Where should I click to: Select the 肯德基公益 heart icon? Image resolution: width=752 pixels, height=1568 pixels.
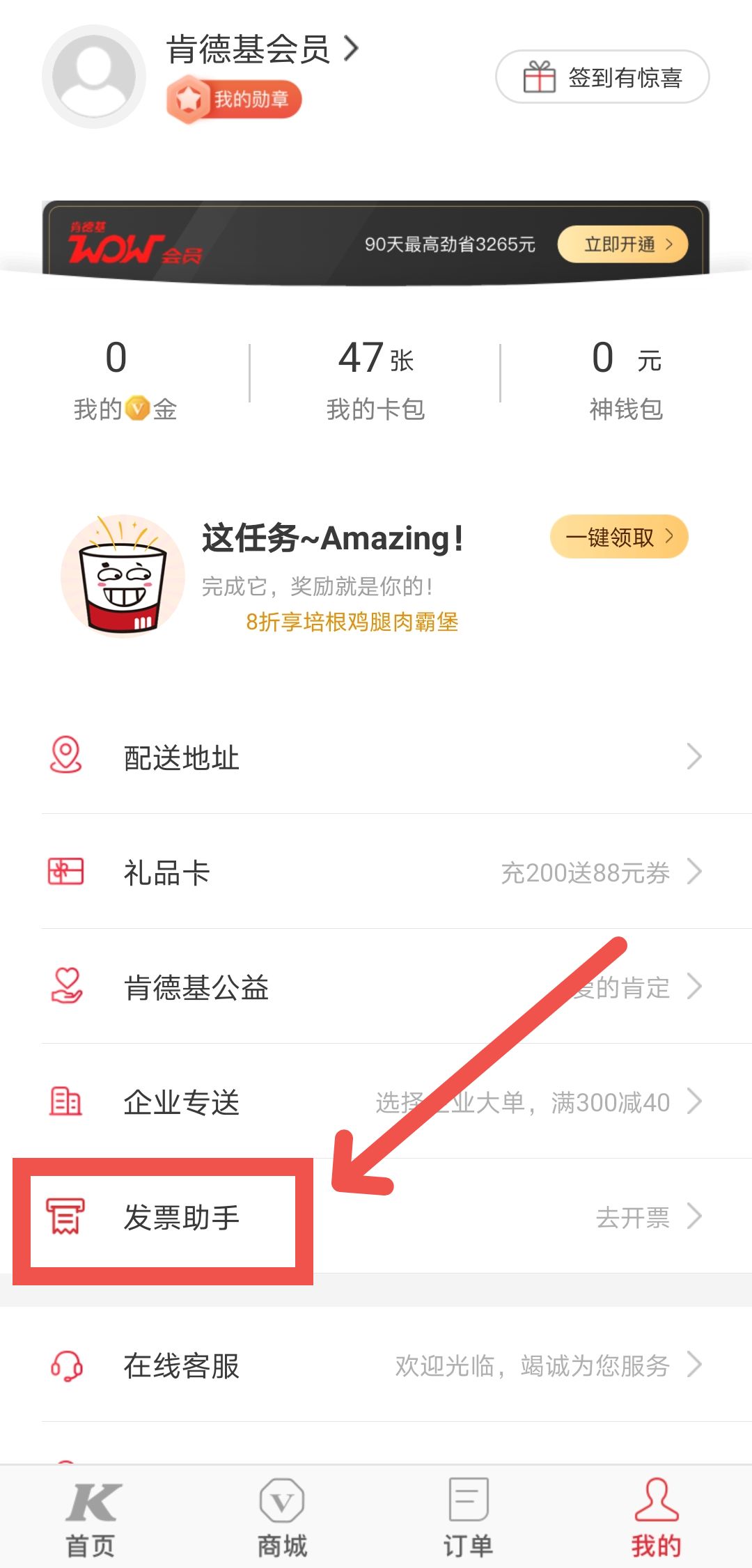point(65,987)
